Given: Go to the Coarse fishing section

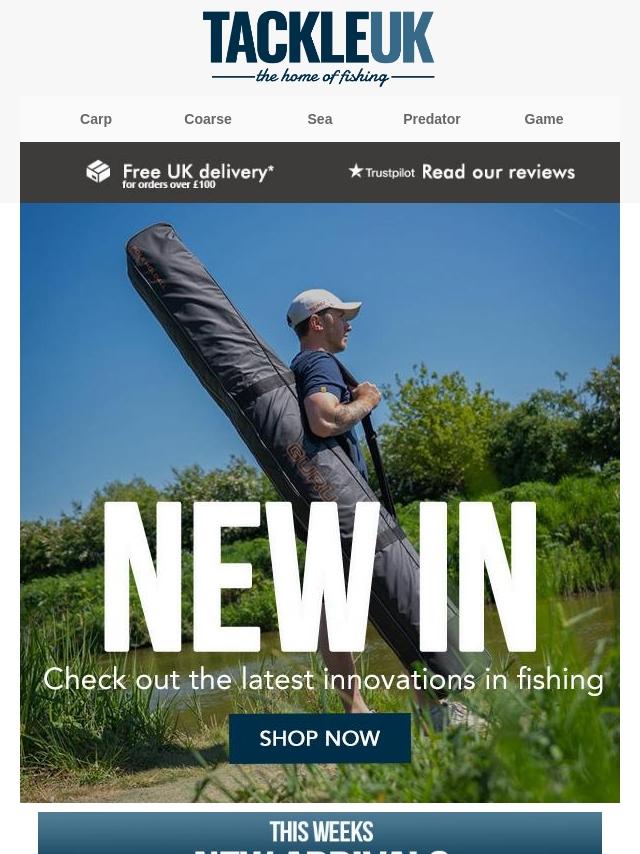Looking at the screenshot, I should [x=208, y=119].
